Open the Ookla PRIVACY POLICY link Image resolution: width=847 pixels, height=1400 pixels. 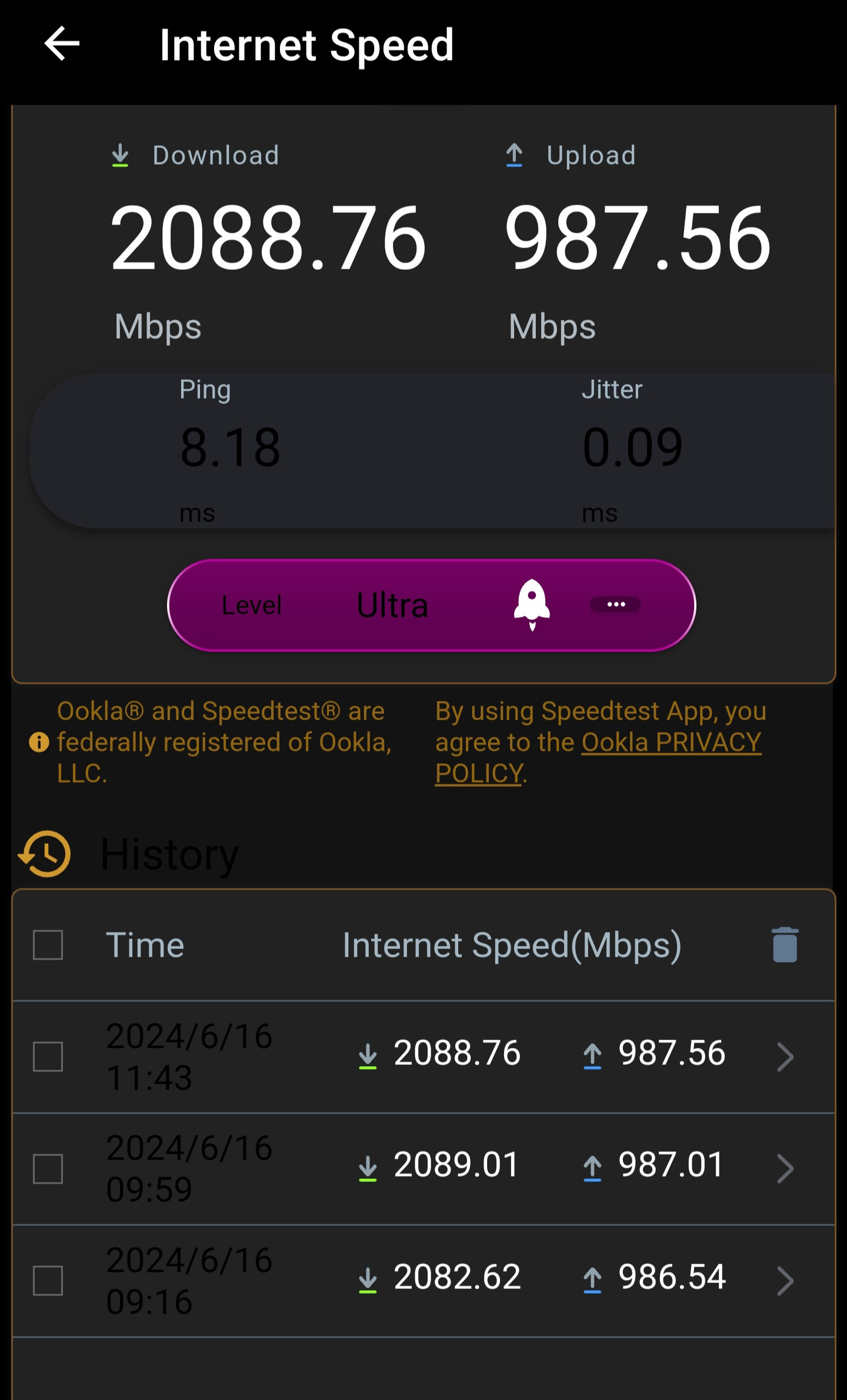[598, 757]
